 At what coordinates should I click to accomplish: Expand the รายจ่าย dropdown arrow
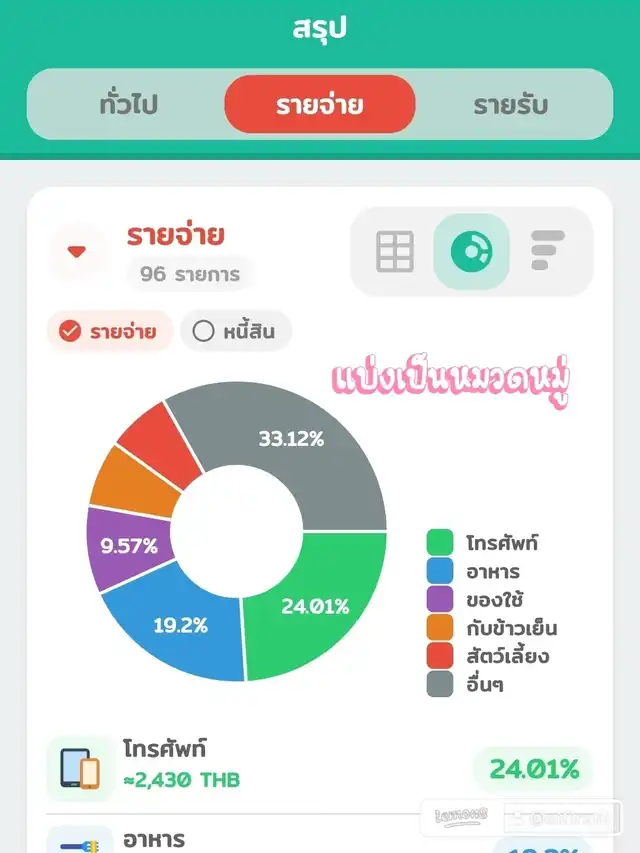(78, 250)
